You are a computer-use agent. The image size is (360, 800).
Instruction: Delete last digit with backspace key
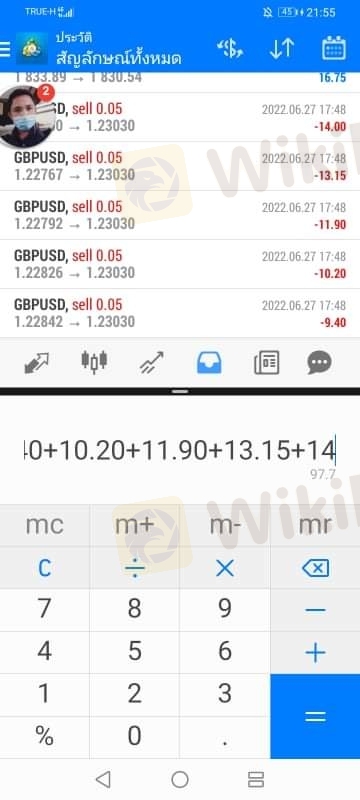tap(315, 567)
